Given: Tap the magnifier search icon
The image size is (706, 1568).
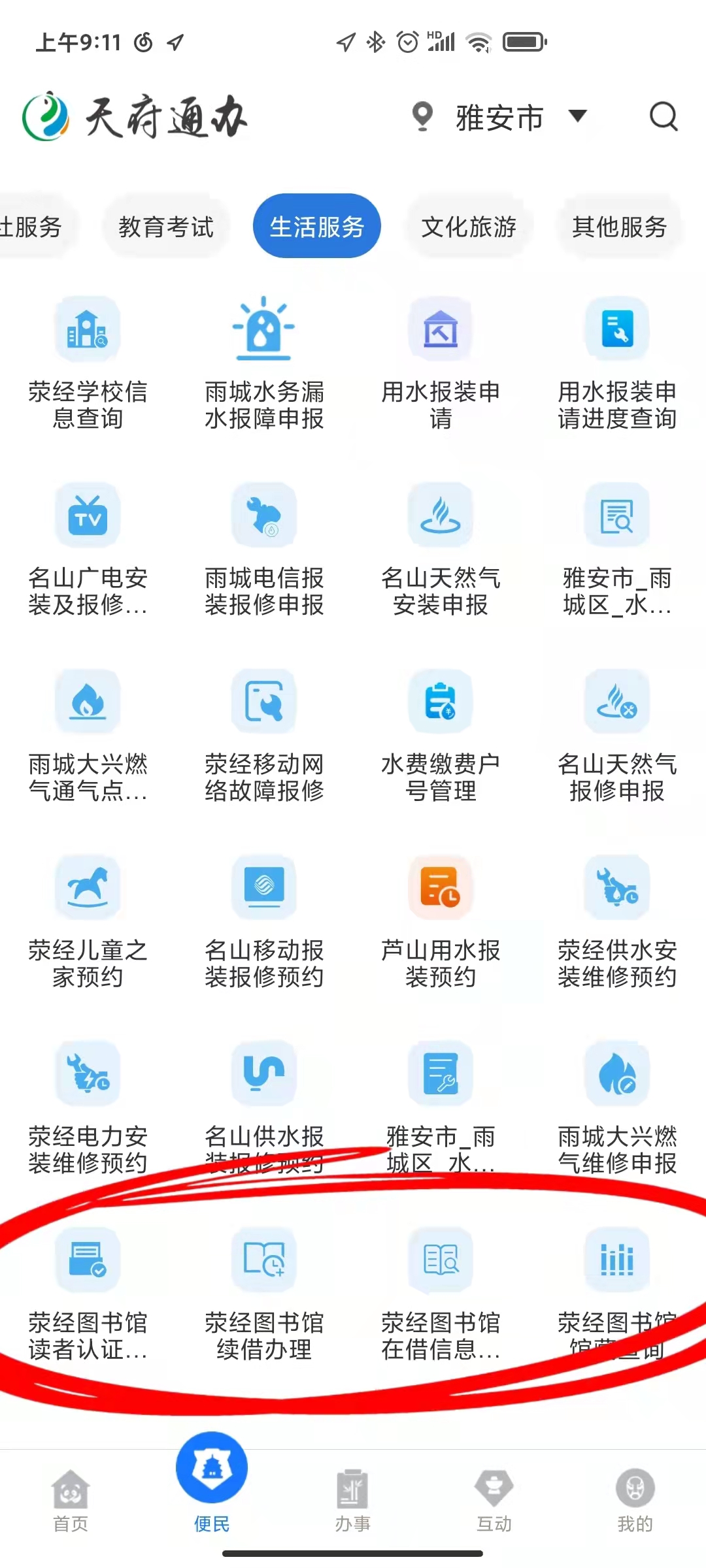Looking at the screenshot, I should (664, 116).
